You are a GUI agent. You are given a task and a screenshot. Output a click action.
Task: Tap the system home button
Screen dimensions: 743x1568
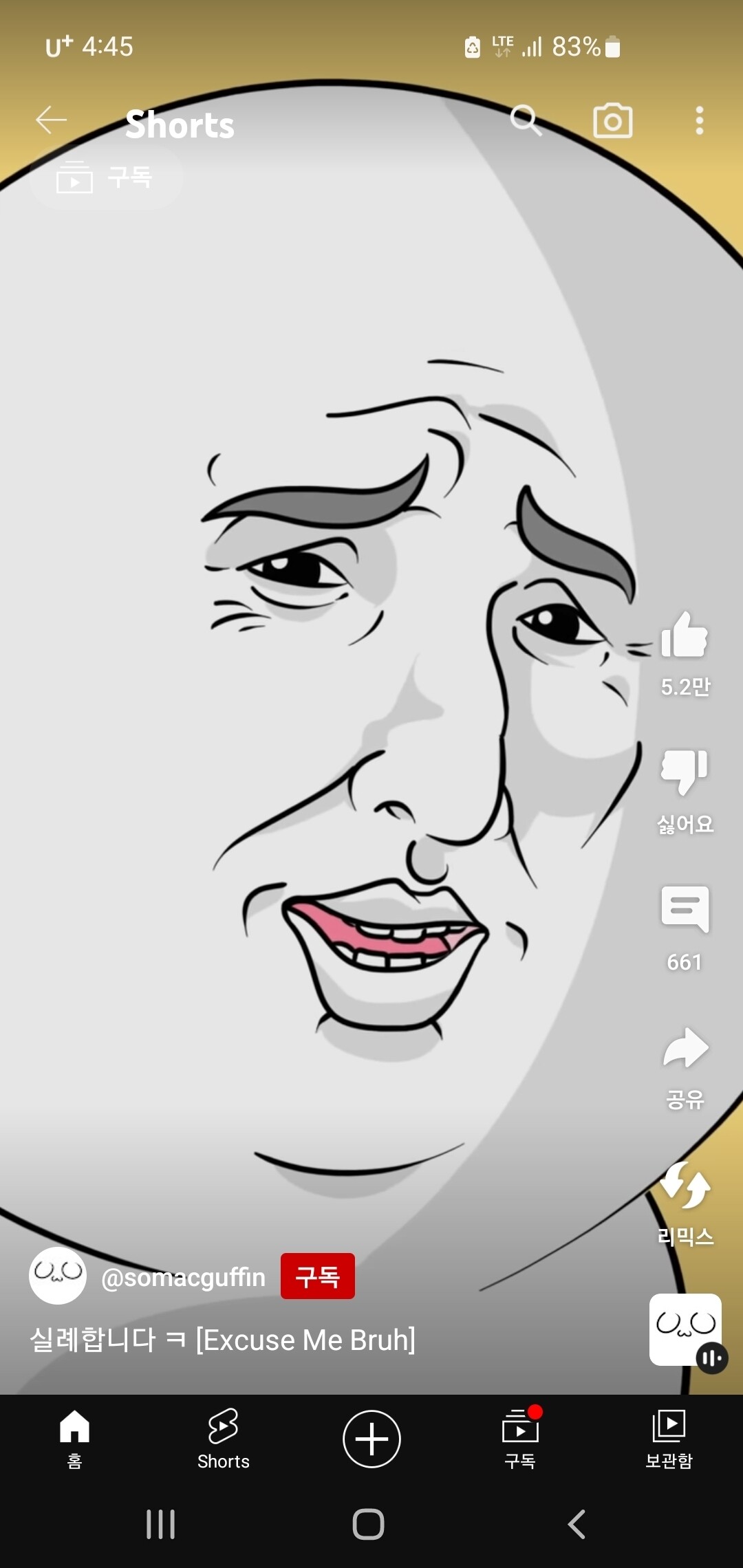pos(369,1524)
